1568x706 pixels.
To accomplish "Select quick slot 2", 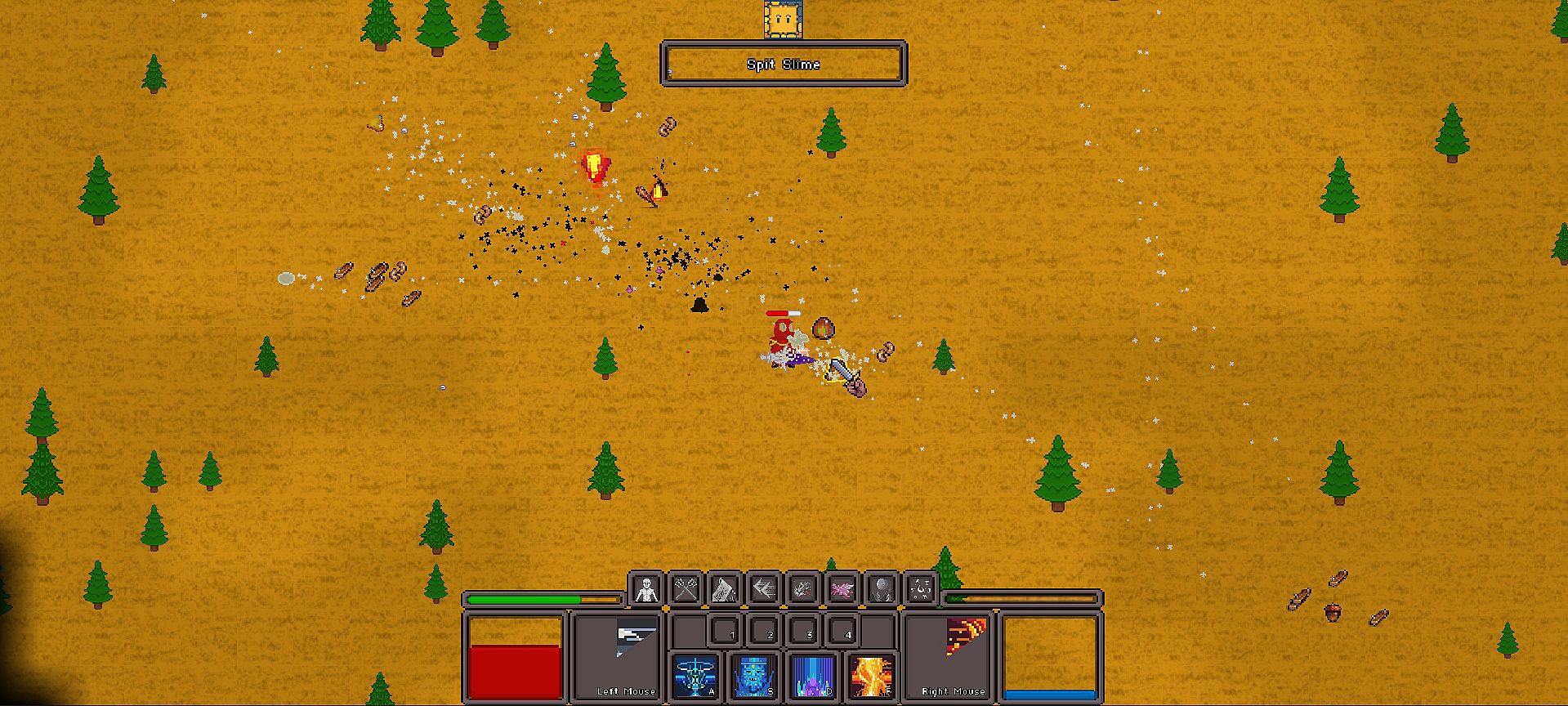I will click(x=766, y=631).
